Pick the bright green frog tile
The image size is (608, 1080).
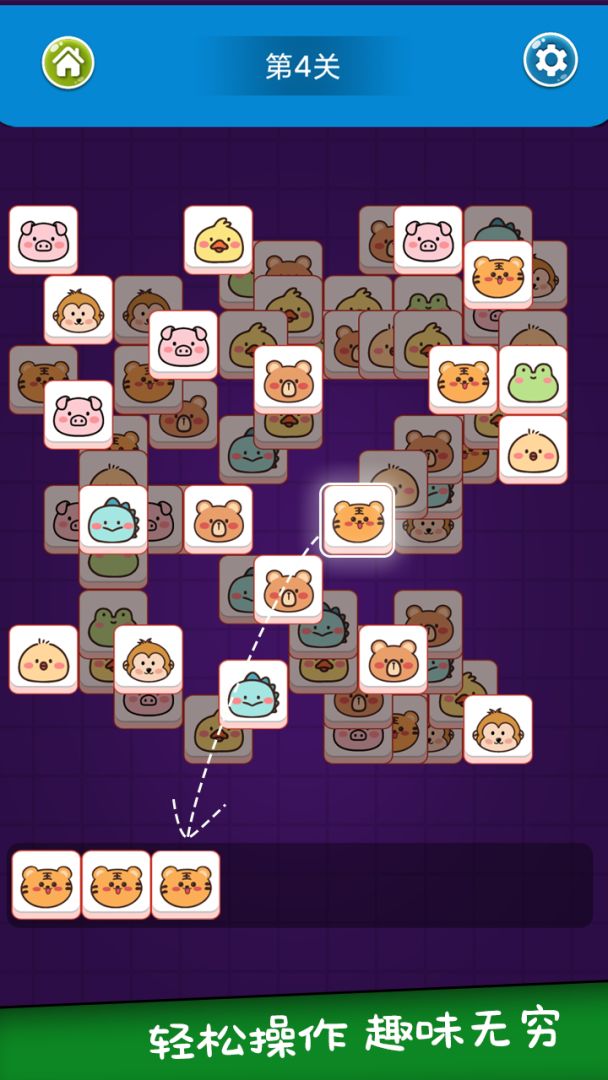(x=532, y=379)
